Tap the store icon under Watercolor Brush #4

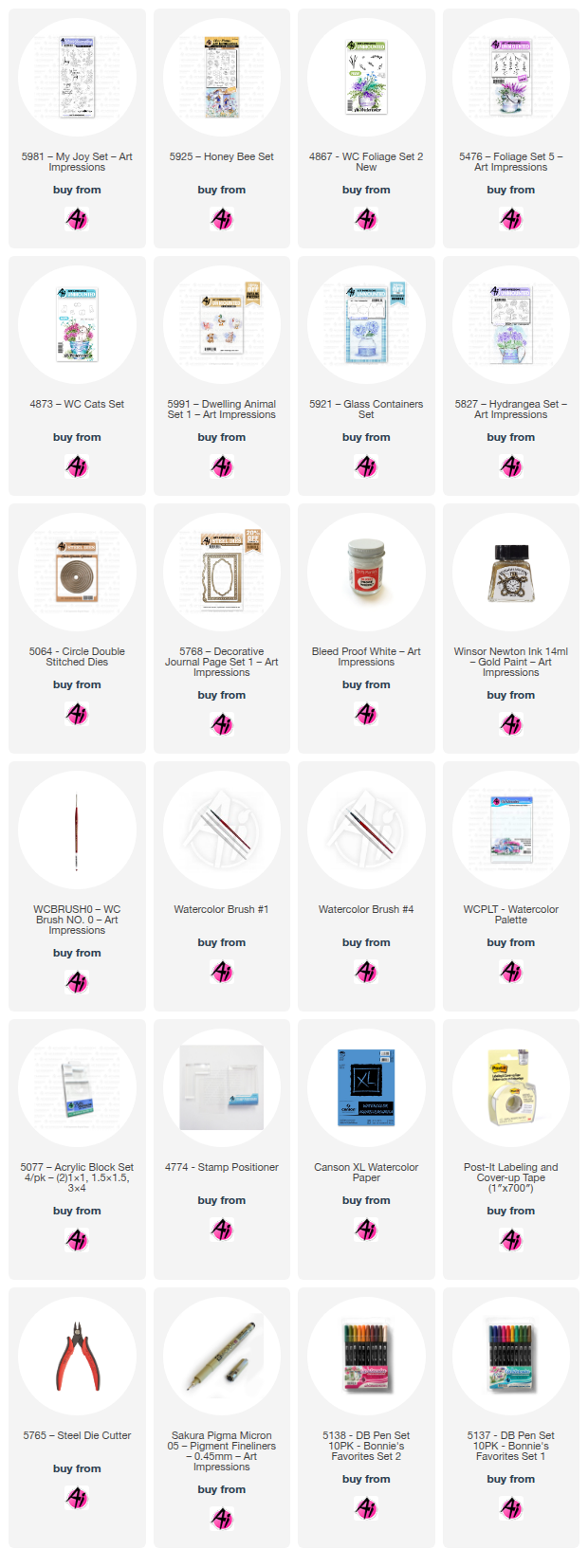pyautogui.click(x=366, y=973)
